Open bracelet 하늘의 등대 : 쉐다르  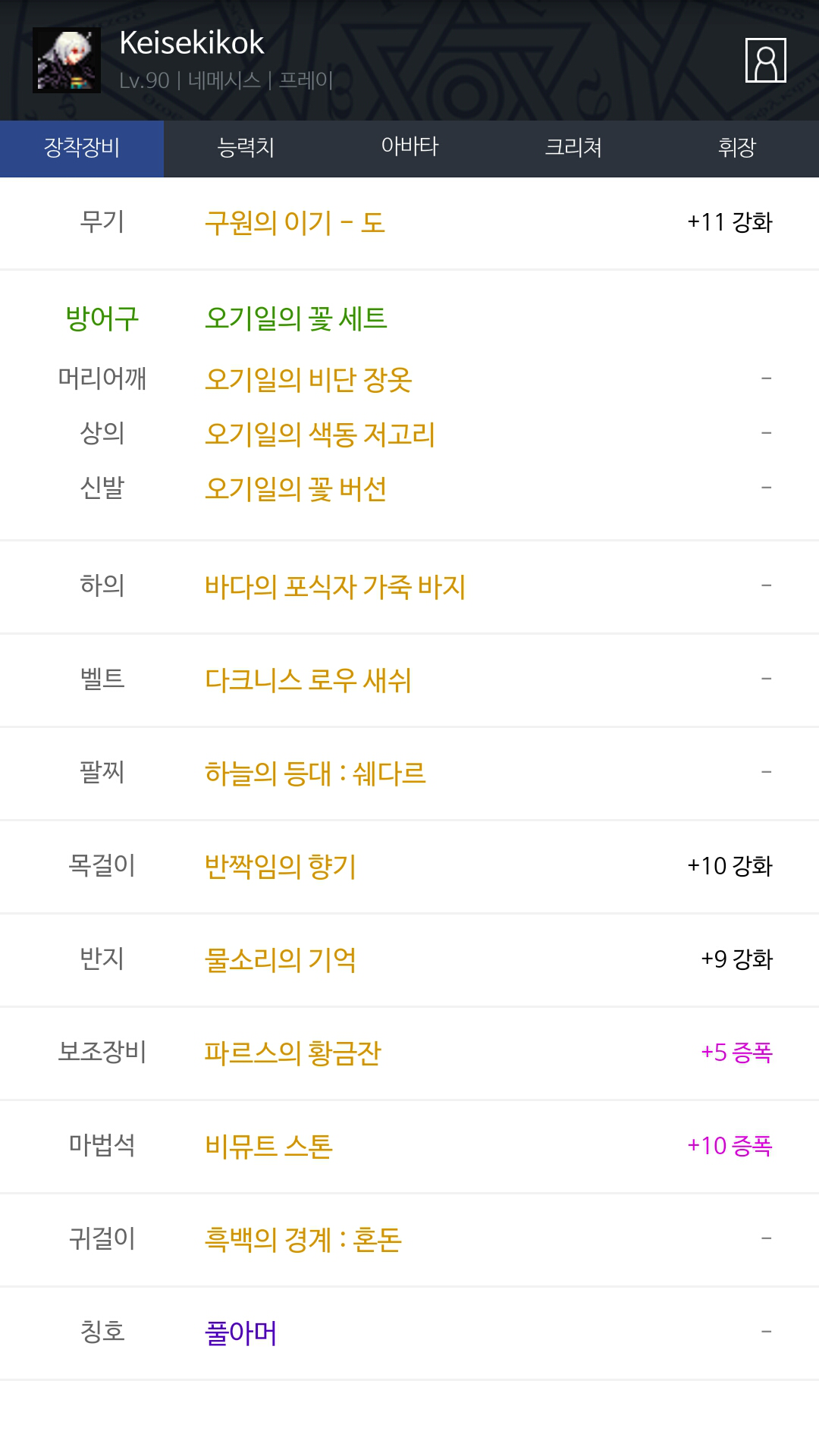315,773
